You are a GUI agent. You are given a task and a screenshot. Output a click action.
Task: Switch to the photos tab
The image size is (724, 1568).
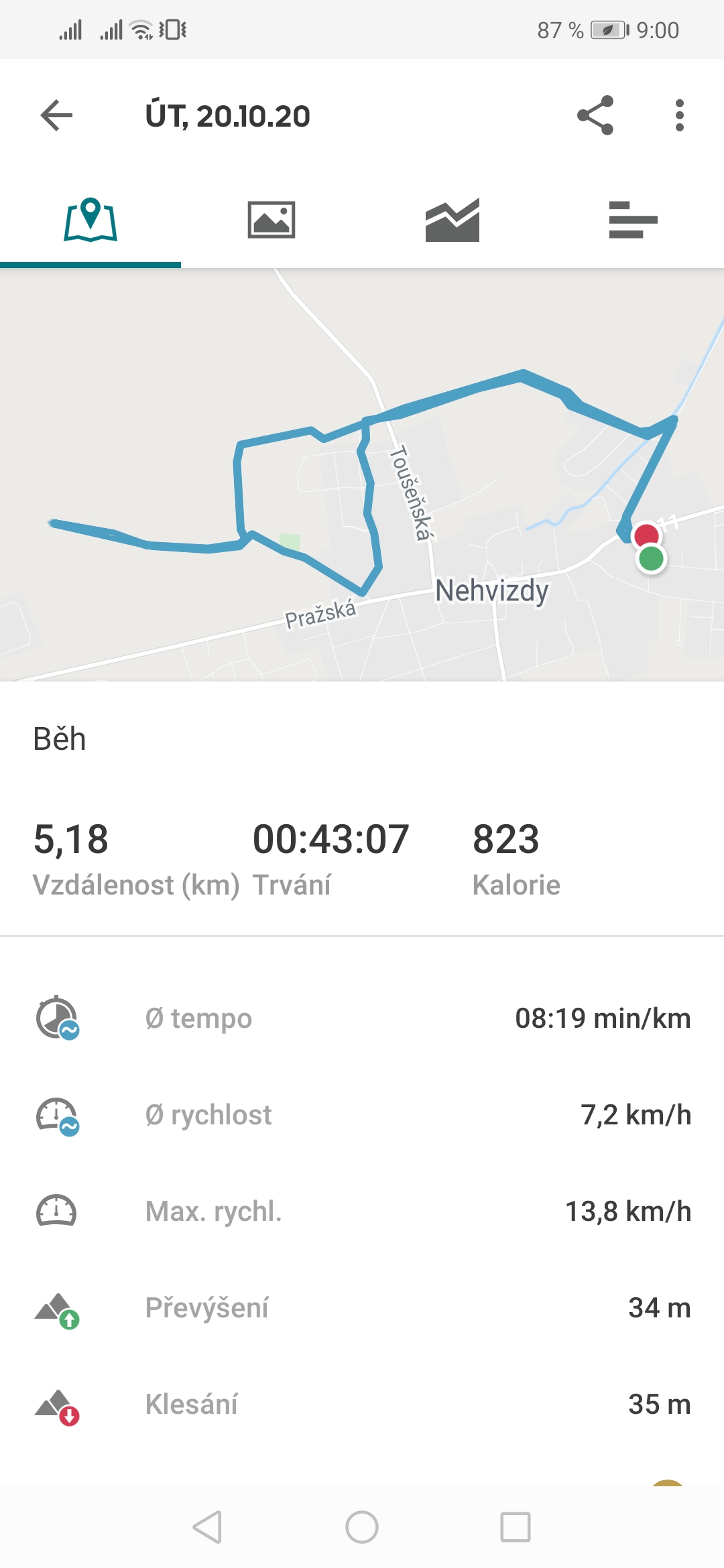pos(271,220)
